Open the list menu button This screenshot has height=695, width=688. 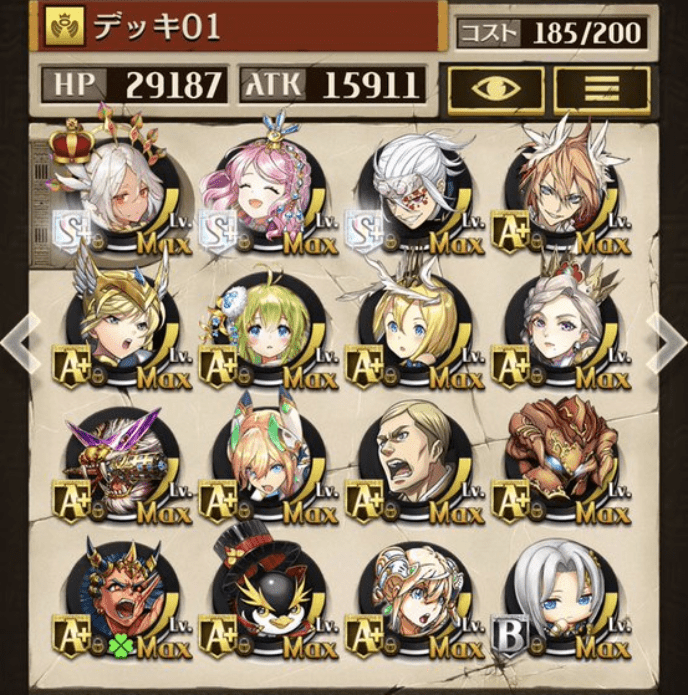click(x=601, y=90)
